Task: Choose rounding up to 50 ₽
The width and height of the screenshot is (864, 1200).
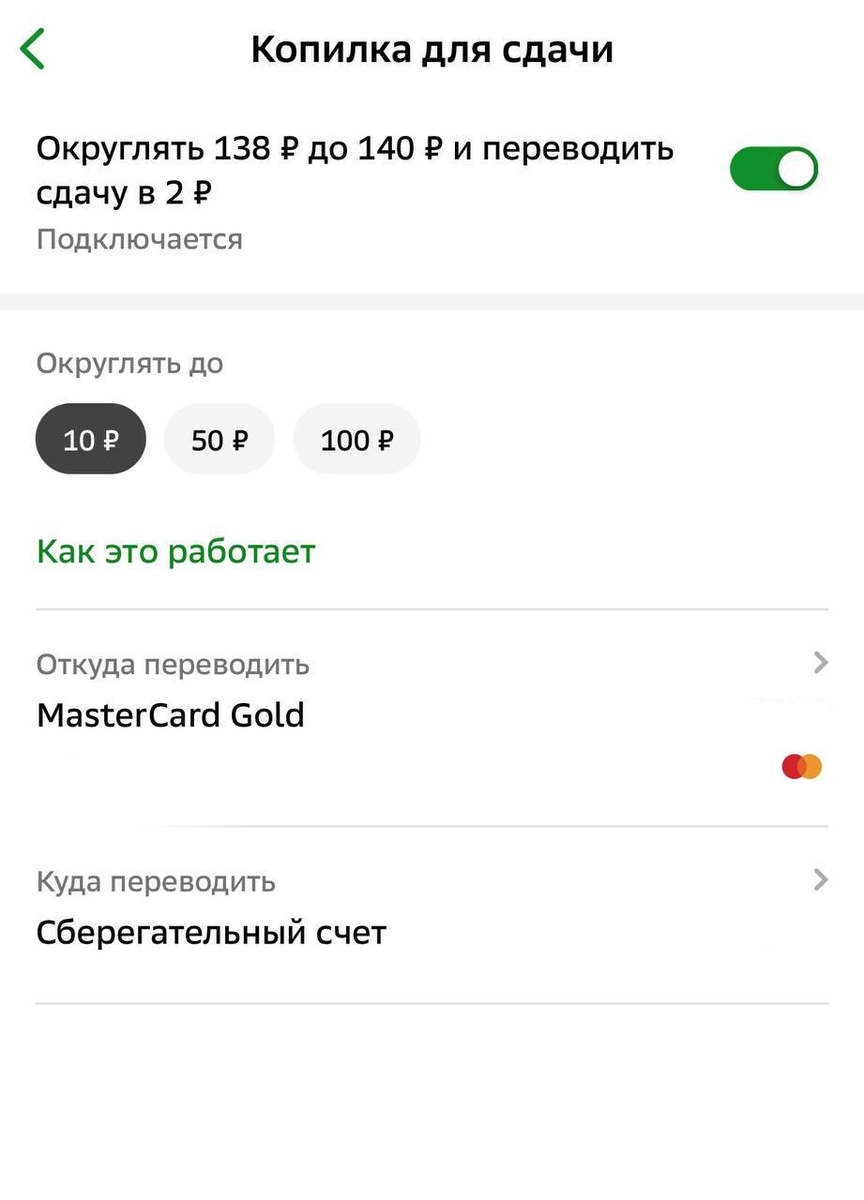Action: click(x=219, y=439)
